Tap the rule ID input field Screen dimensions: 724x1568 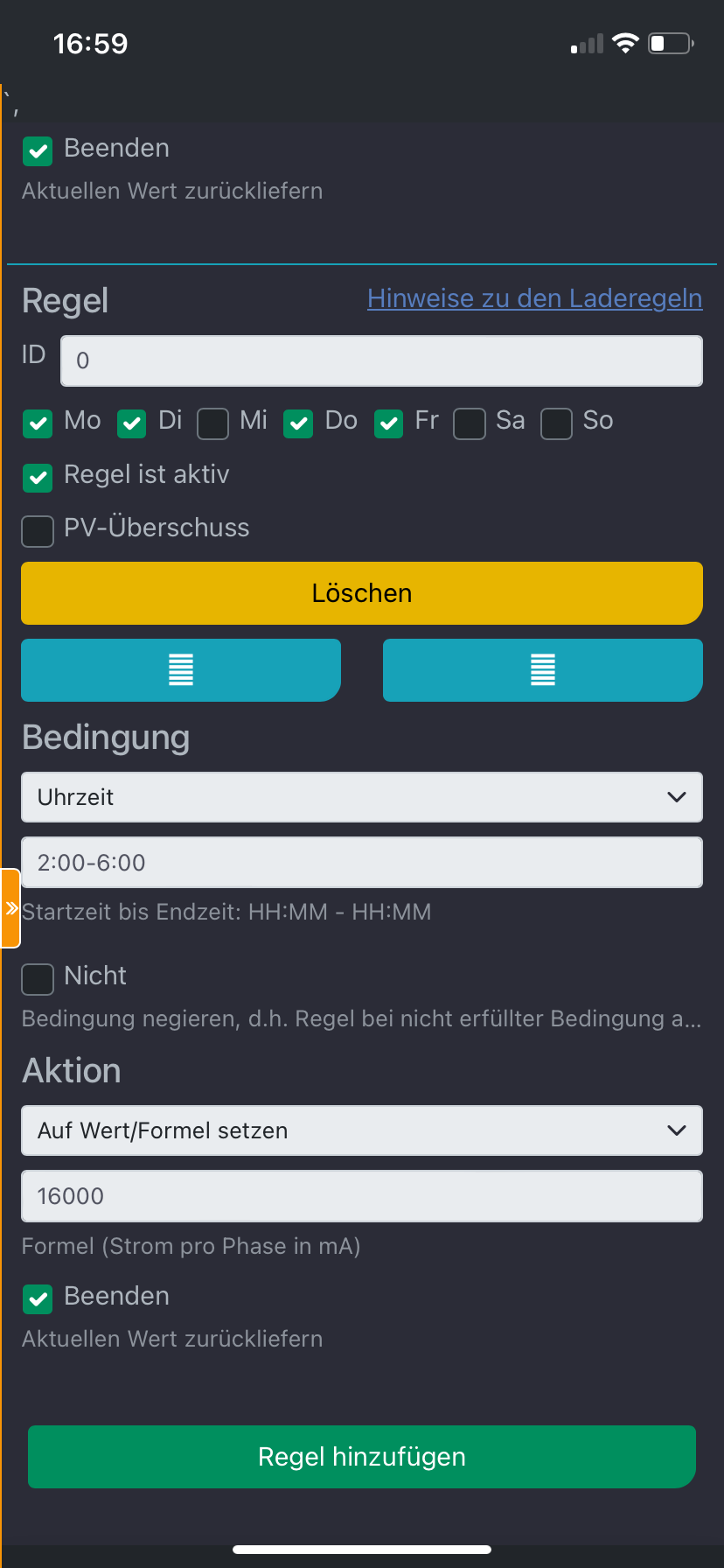pyautogui.click(x=381, y=360)
